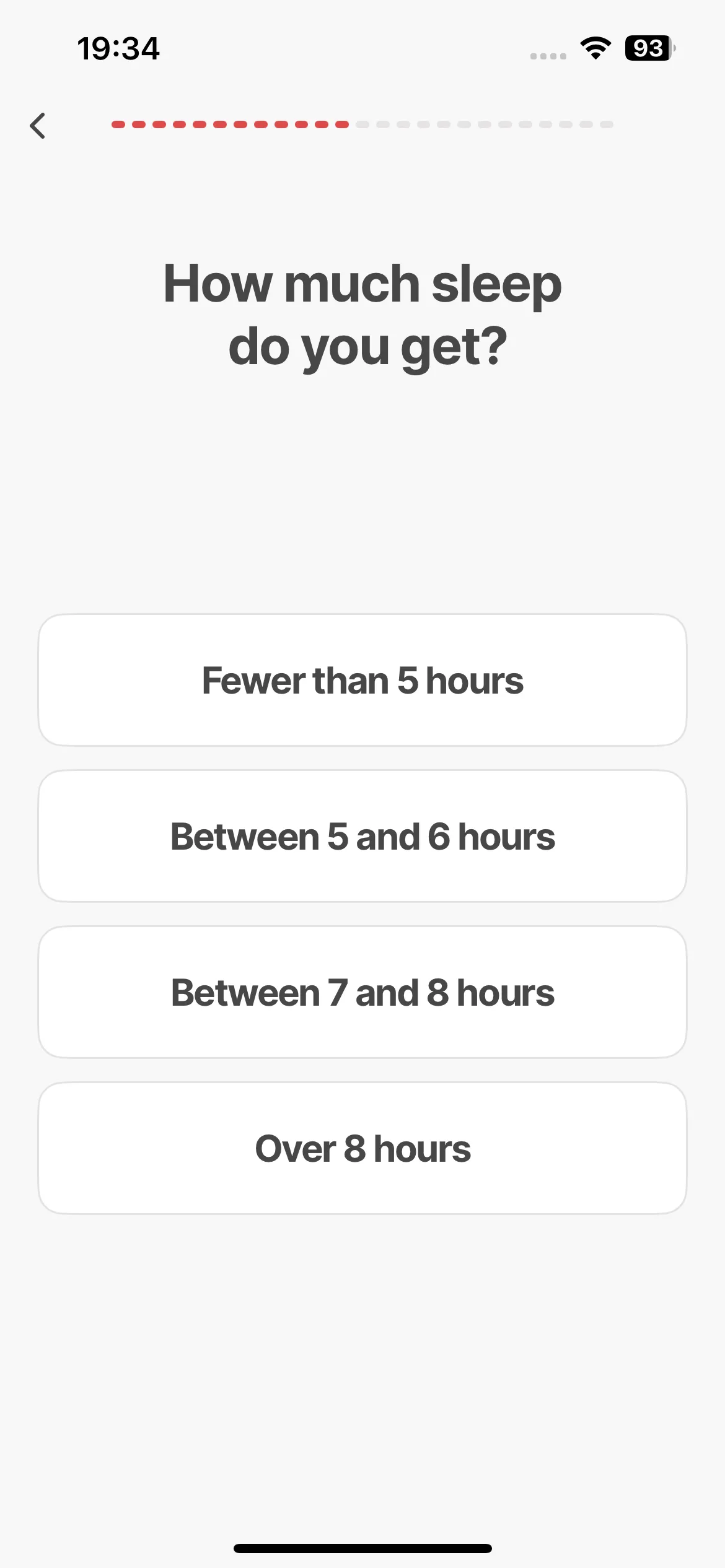Image resolution: width=725 pixels, height=1568 pixels.
Task: Select Fewer than 5 hours
Action: [362, 680]
